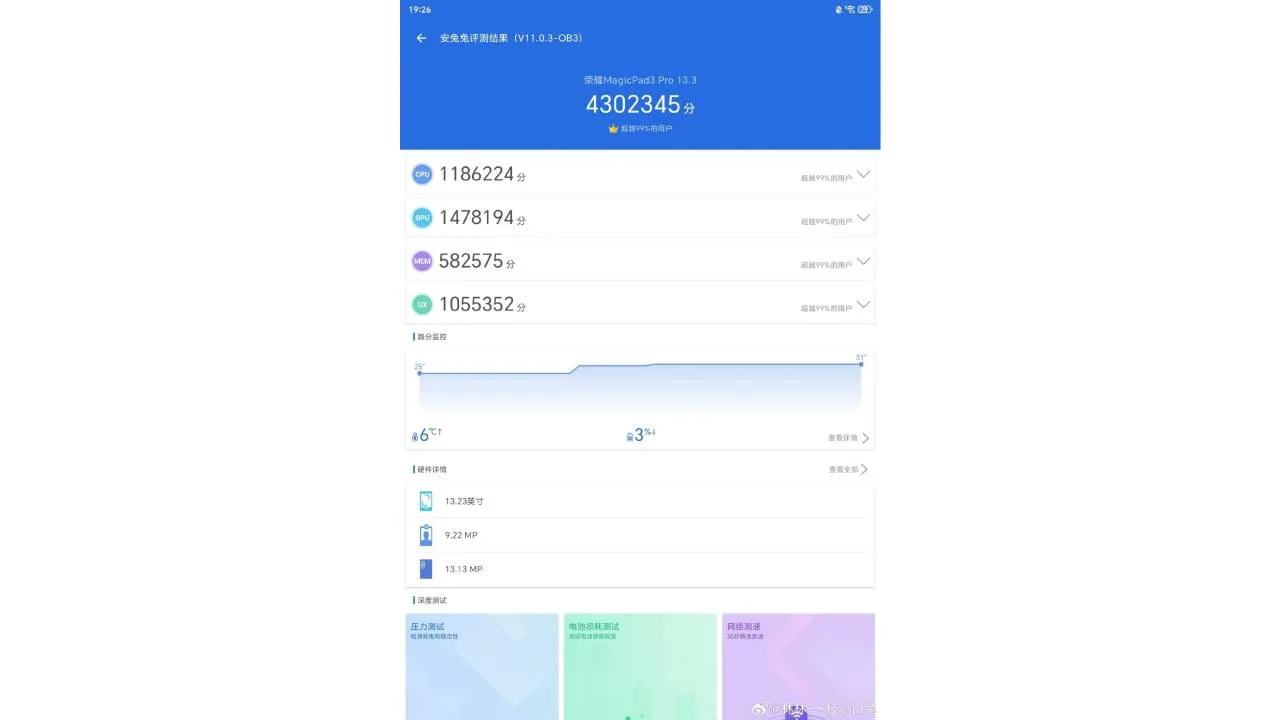Open the 压力测试 stress test card
1280x720 pixels.
click(482, 665)
